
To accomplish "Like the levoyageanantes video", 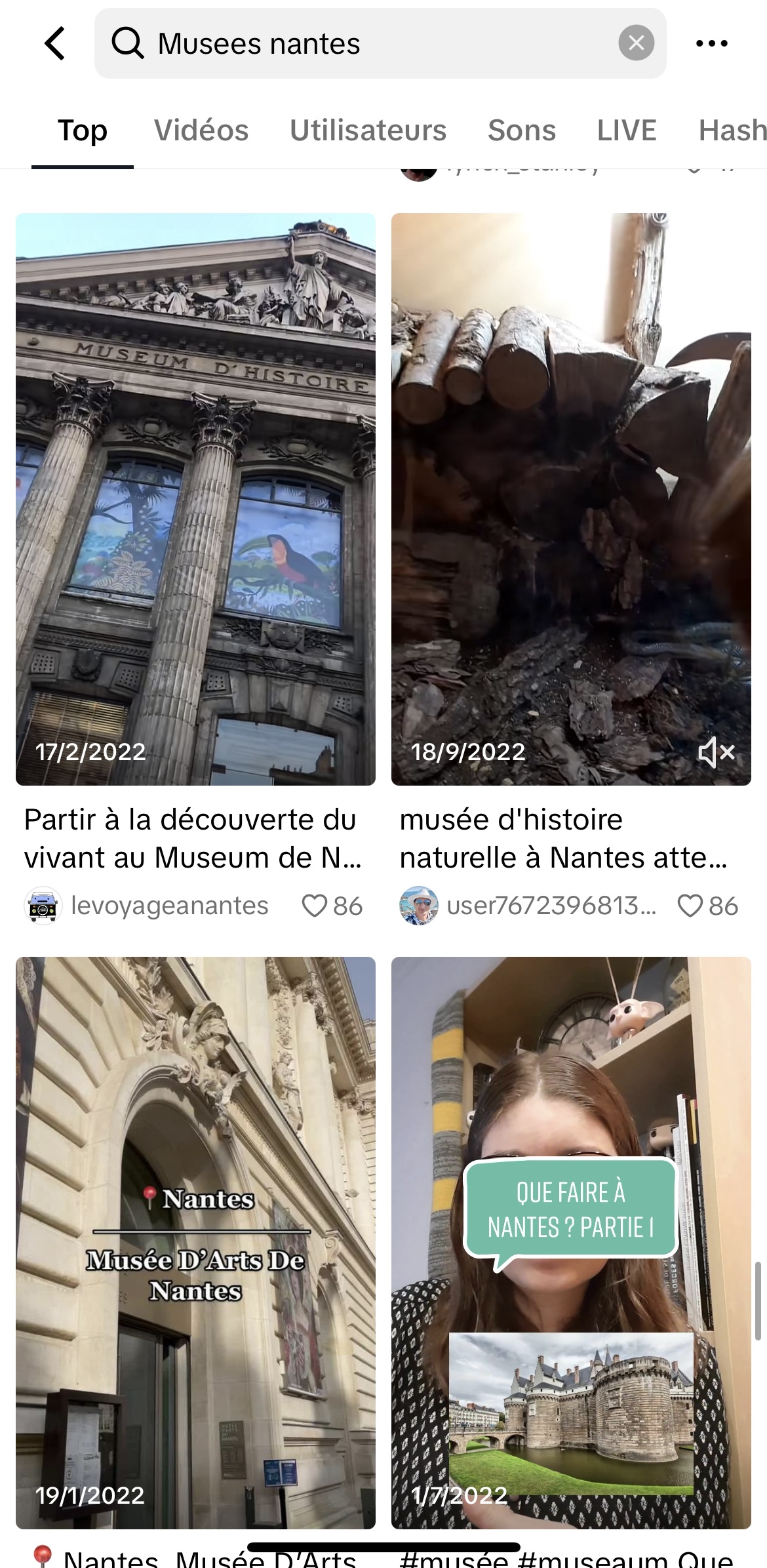I will (x=315, y=906).
